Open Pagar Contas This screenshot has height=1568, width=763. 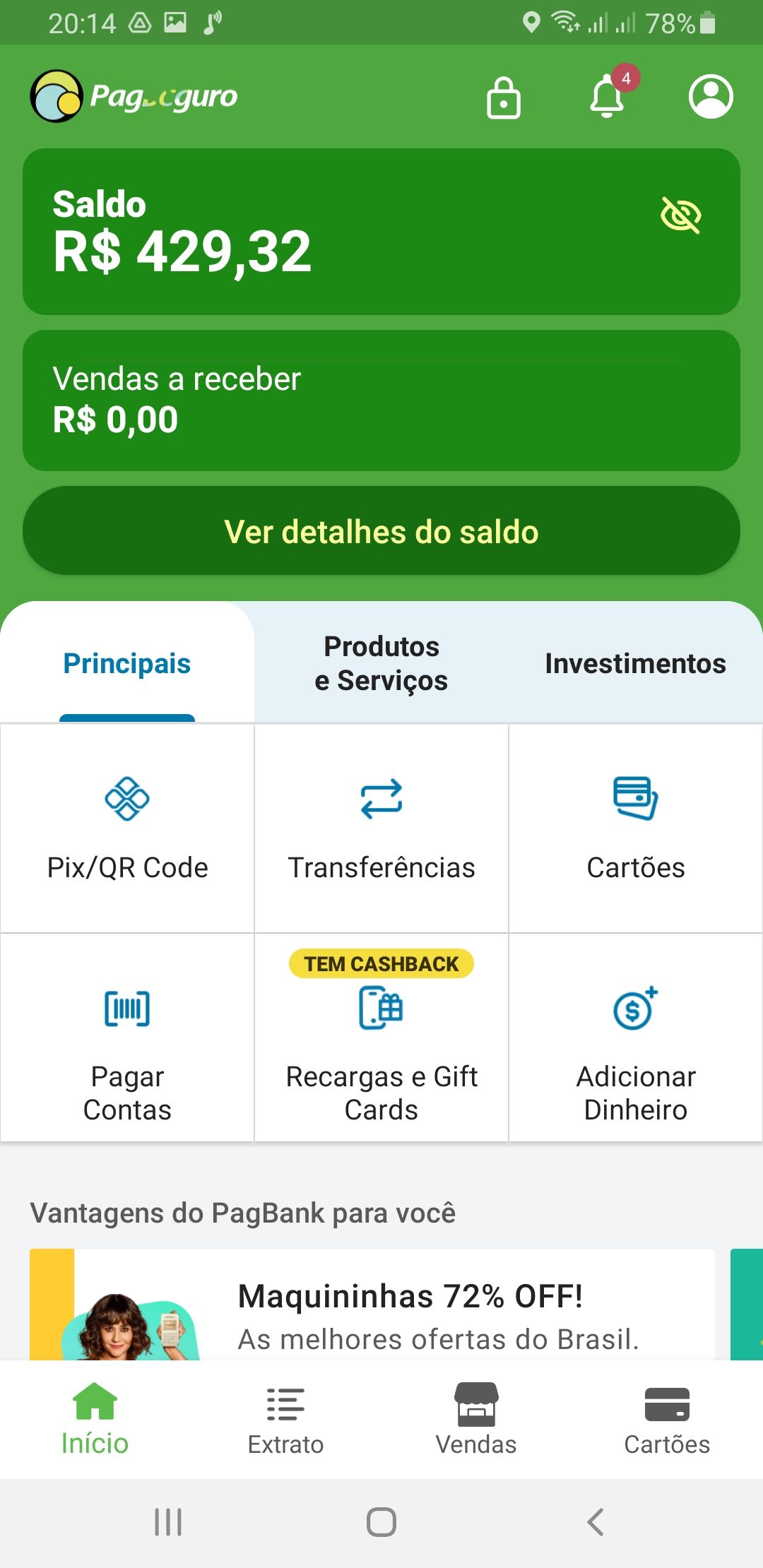[127, 1038]
